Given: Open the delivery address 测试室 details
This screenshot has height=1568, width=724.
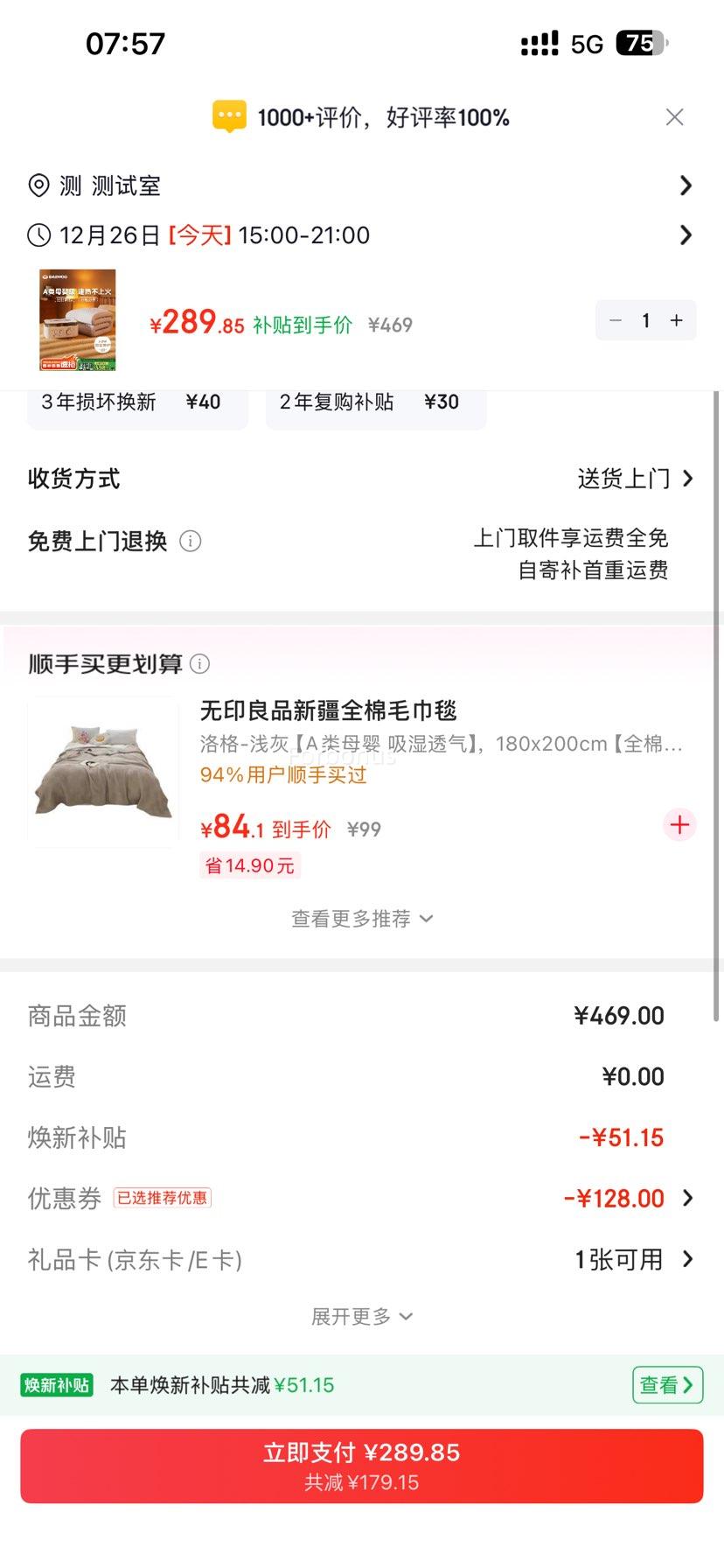Looking at the screenshot, I should tap(361, 185).
